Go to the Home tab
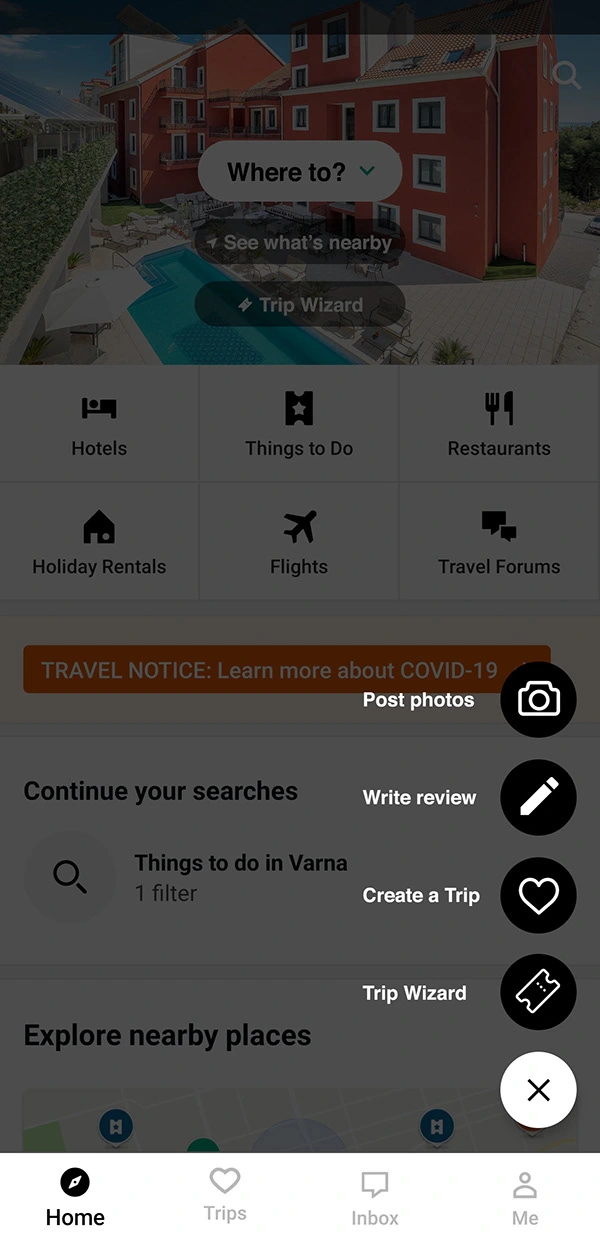 click(x=75, y=1197)
